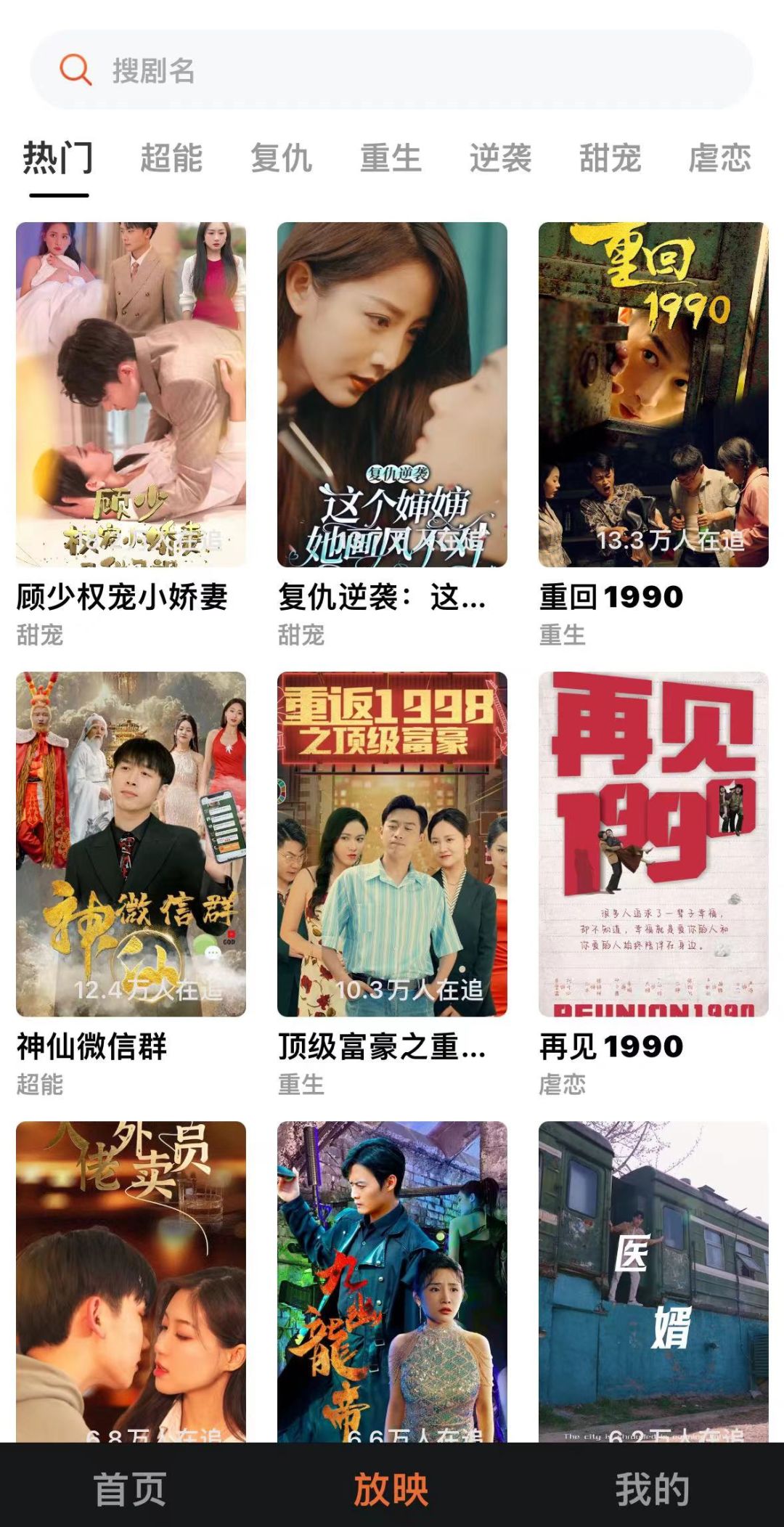The height and width of the screenshot is (1527, 784).
Task: Watch 重回1990
Action: (653, 394)
